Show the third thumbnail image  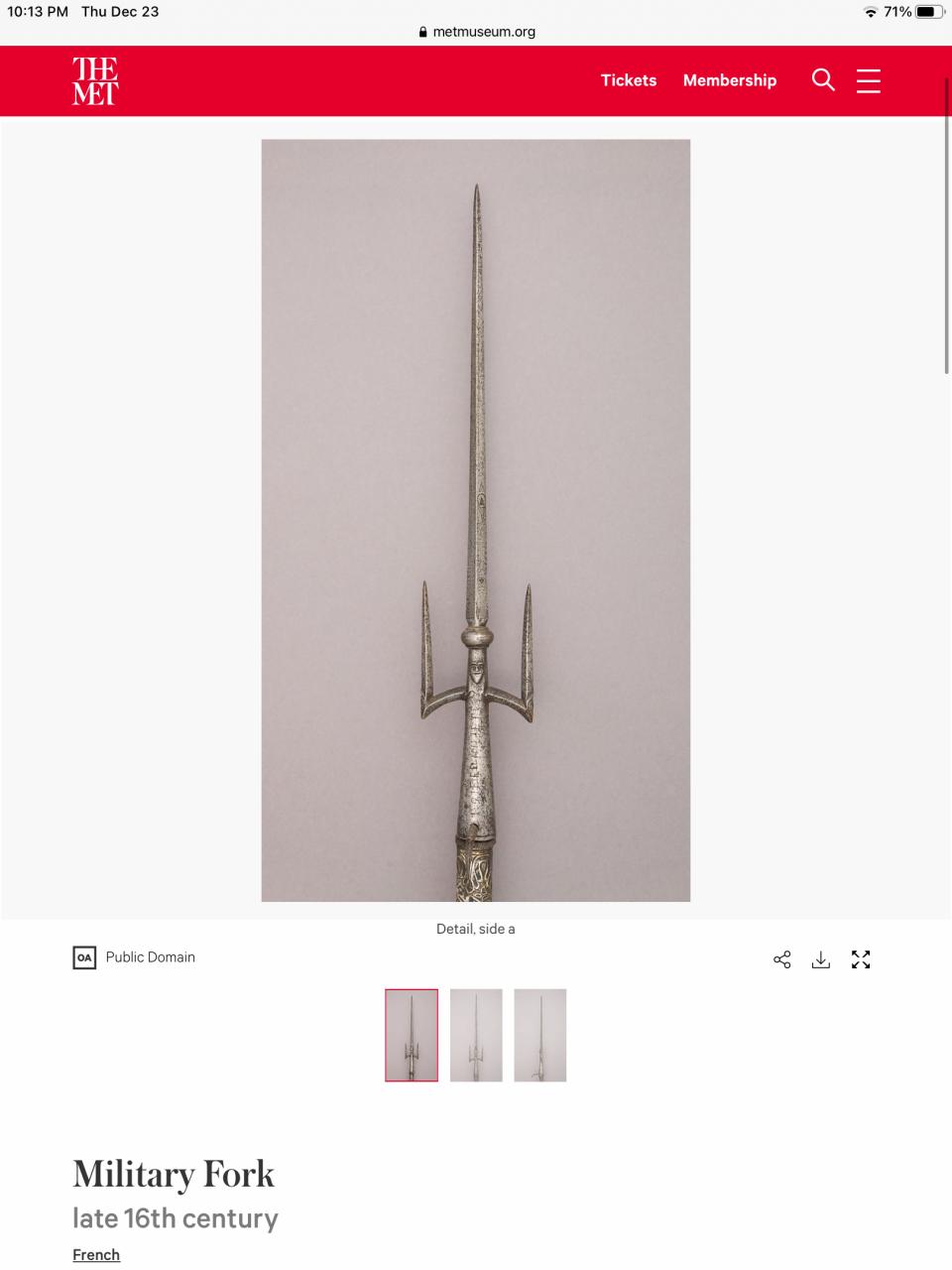[x=540, y=1035]
